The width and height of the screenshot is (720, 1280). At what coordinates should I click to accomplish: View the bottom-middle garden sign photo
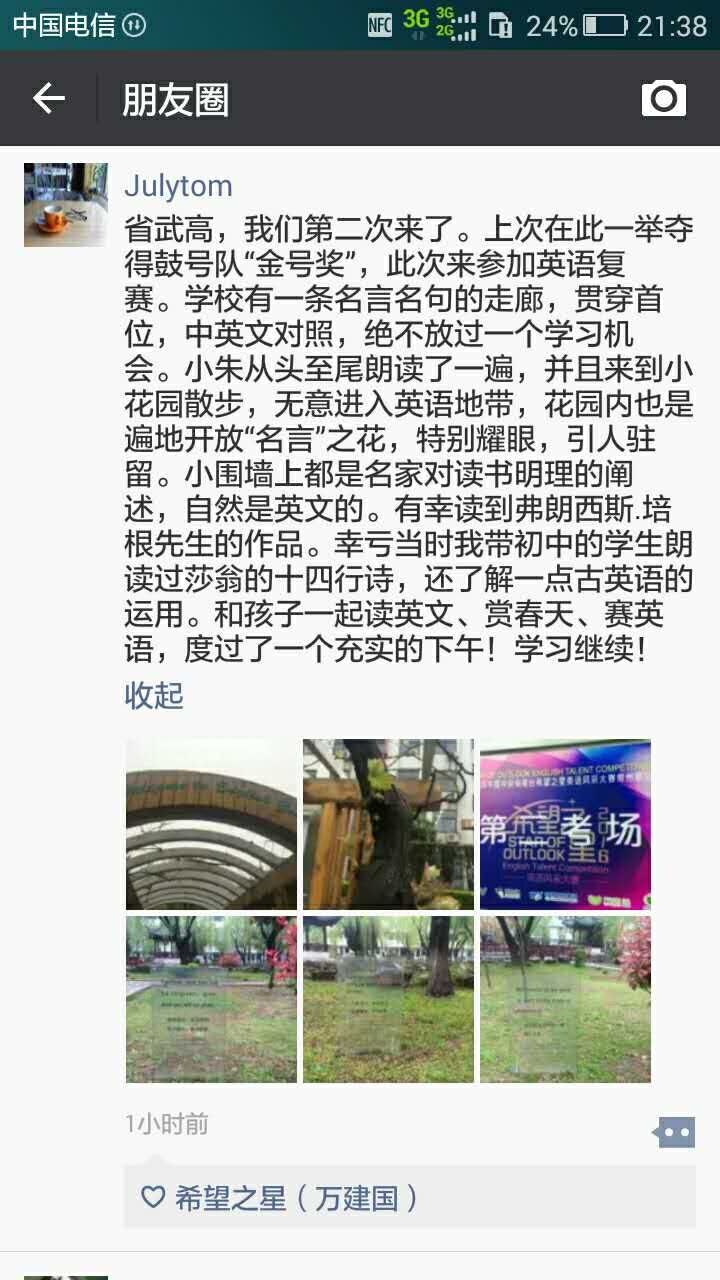pos(388,1000)
